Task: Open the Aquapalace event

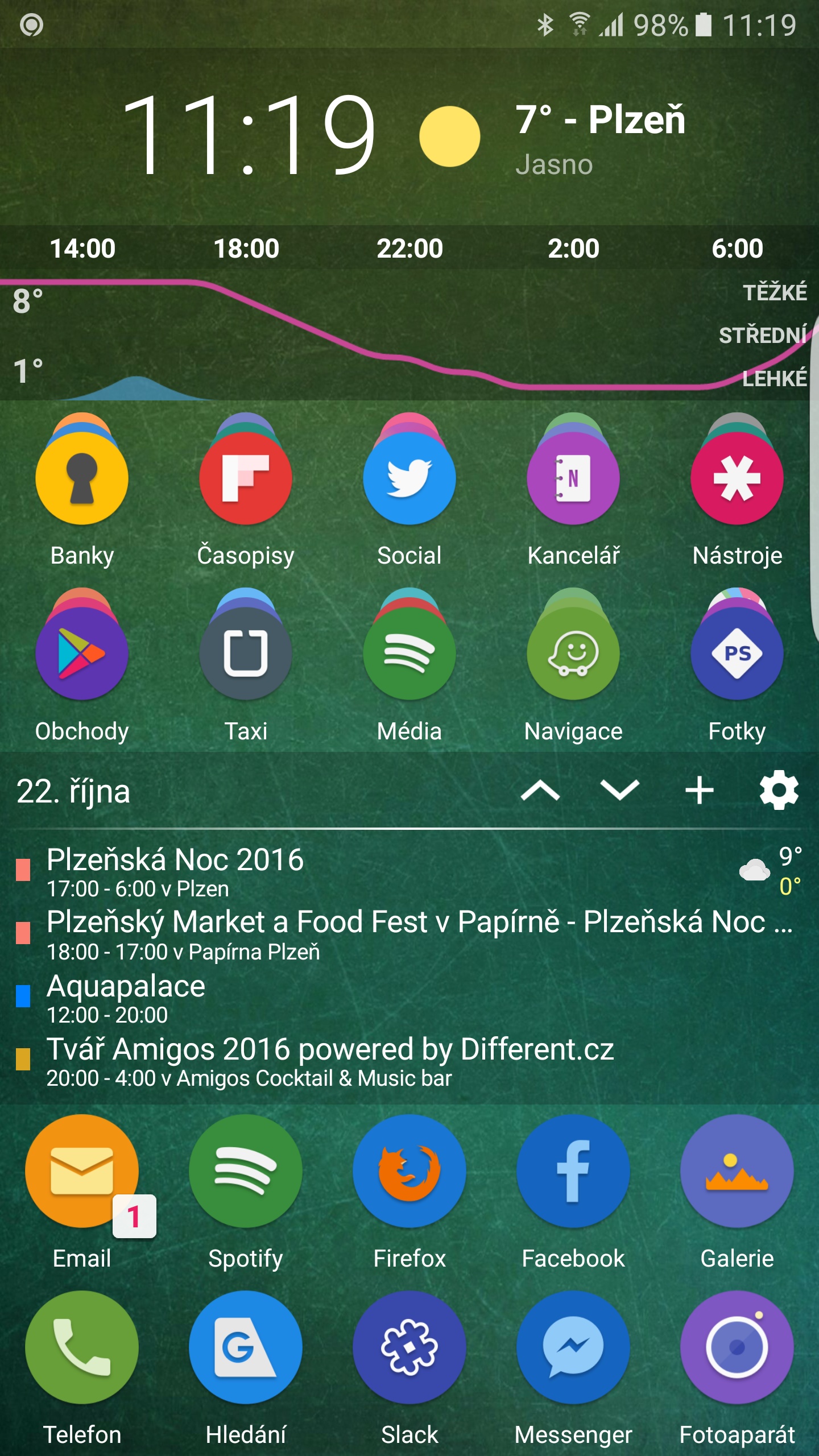Action: [126, 996]
